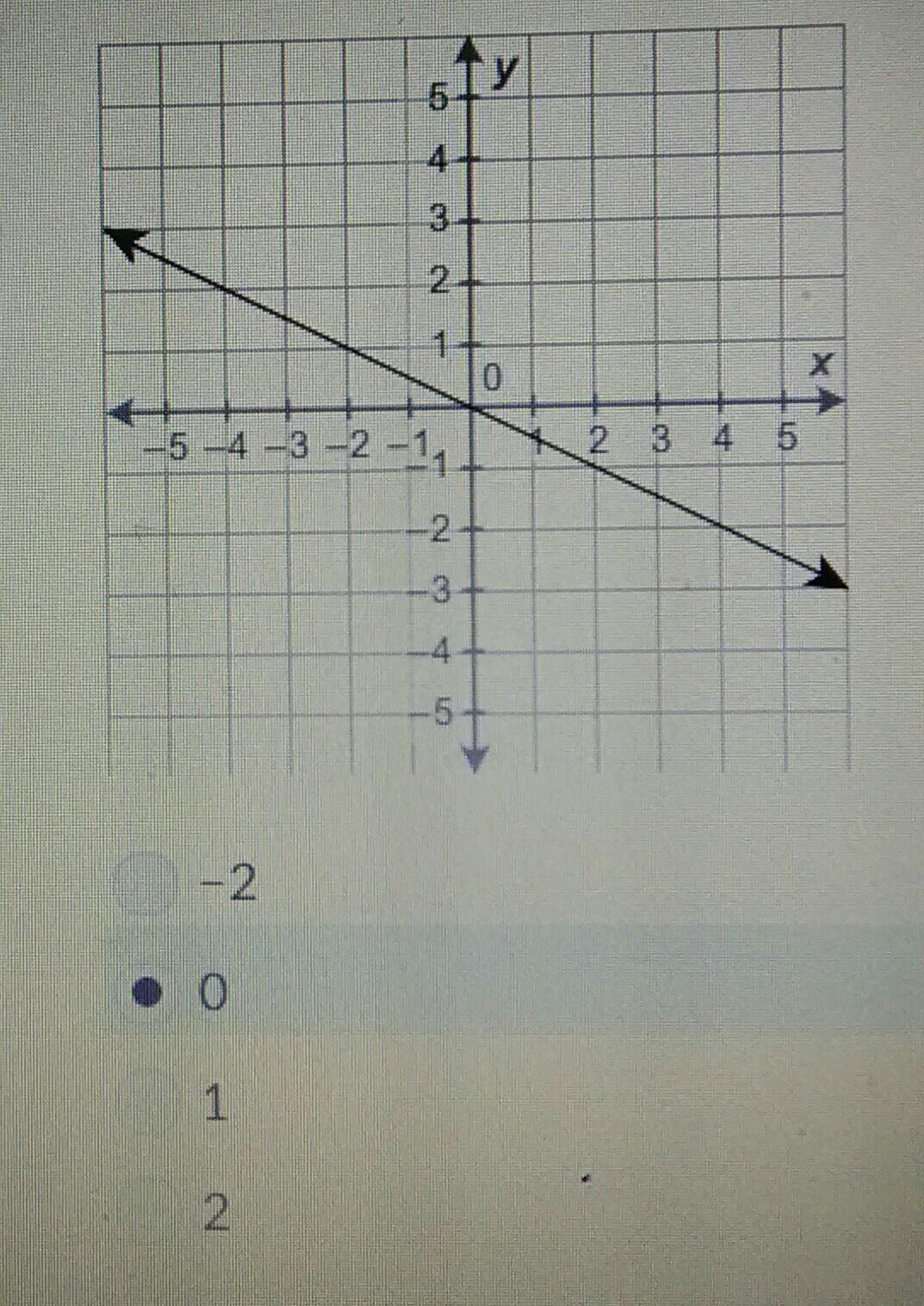Choose the answer option 0

pyautogui.click(x=147, y=993)
